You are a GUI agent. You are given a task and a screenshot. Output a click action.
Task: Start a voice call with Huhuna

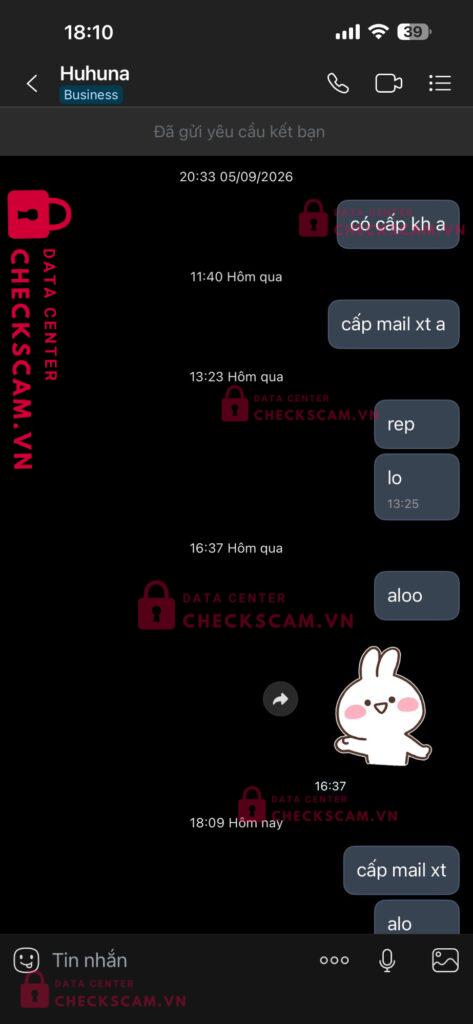pyautogui.click(x=338, y=83)
